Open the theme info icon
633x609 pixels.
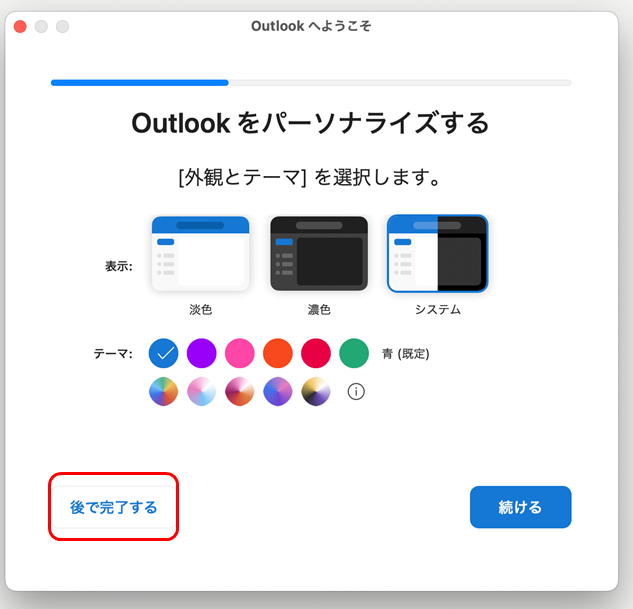(x=356, y=392)
